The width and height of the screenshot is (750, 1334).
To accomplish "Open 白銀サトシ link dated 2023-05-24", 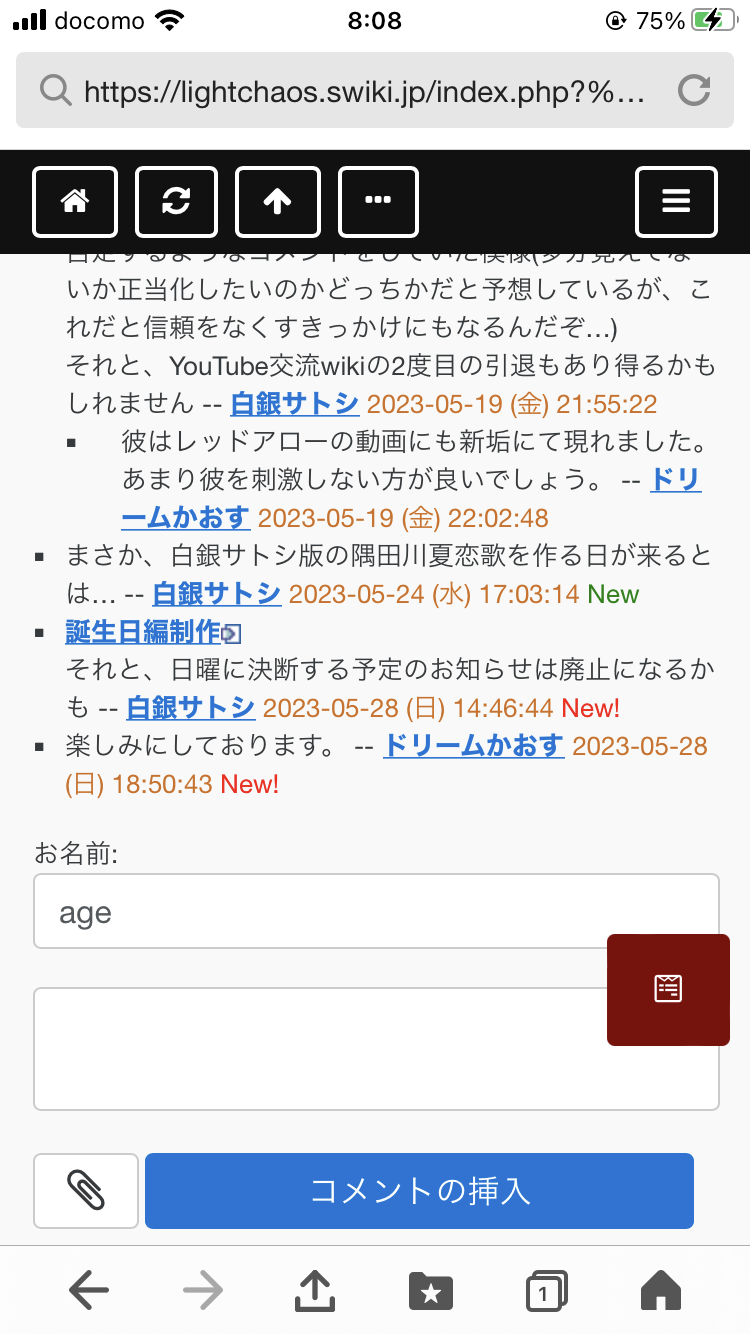I will coord(216,594).
